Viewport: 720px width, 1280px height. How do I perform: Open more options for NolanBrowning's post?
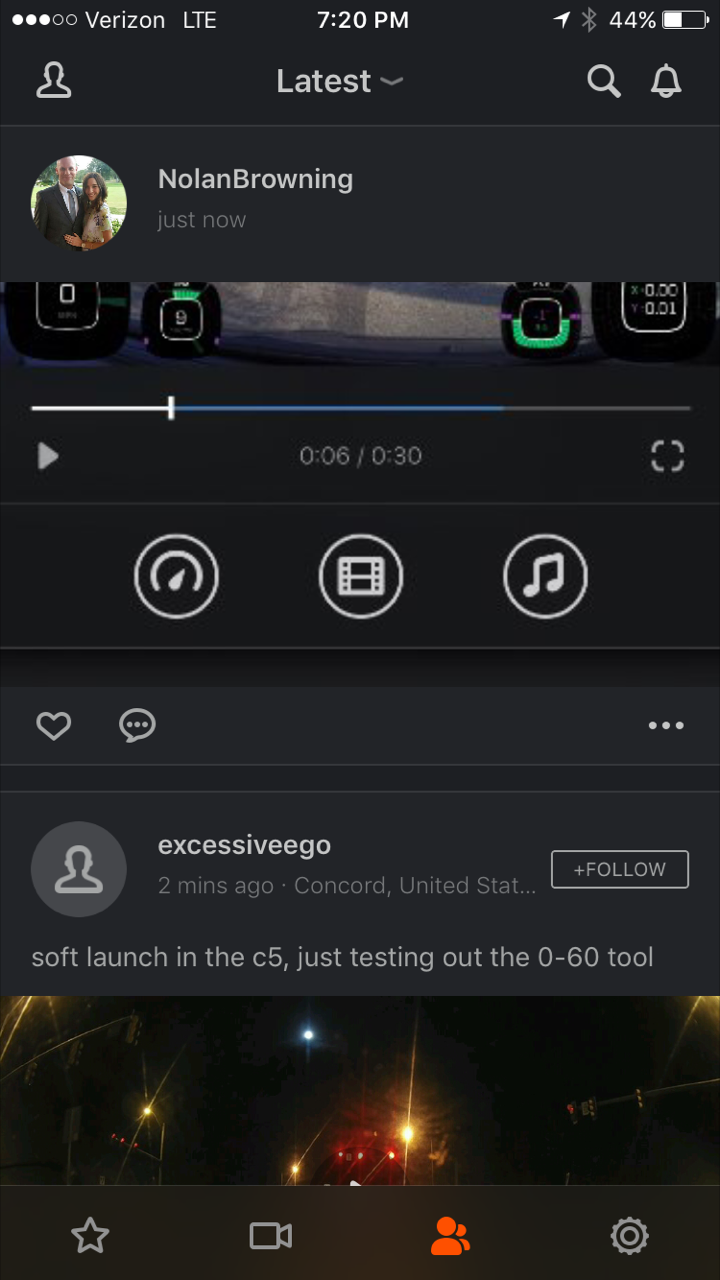[x=666, y=726]
